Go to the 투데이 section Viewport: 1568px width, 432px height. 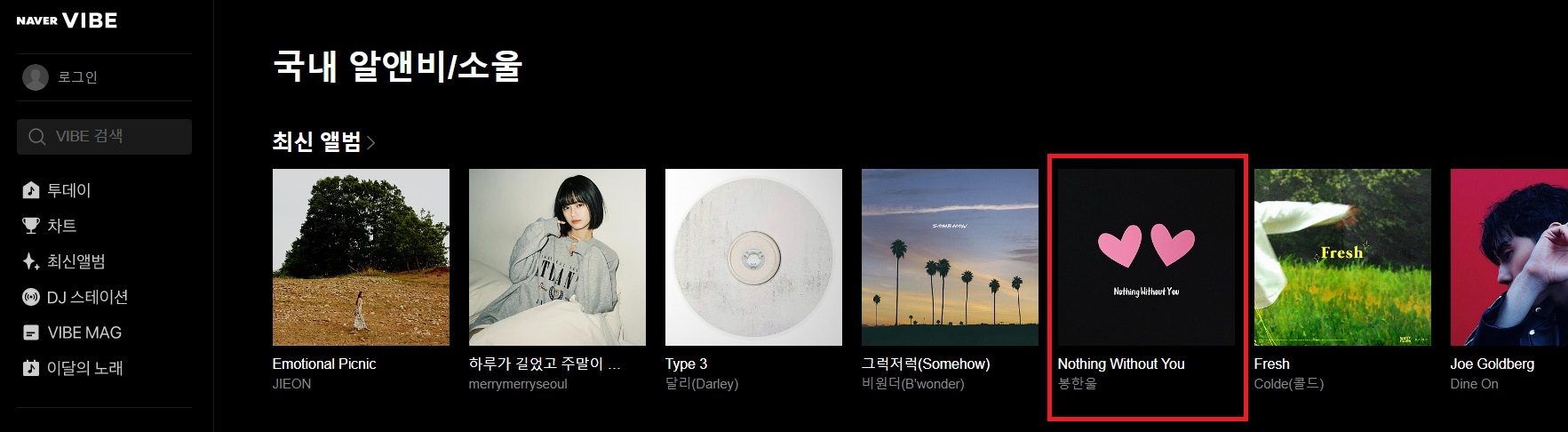tap(68, 190)
